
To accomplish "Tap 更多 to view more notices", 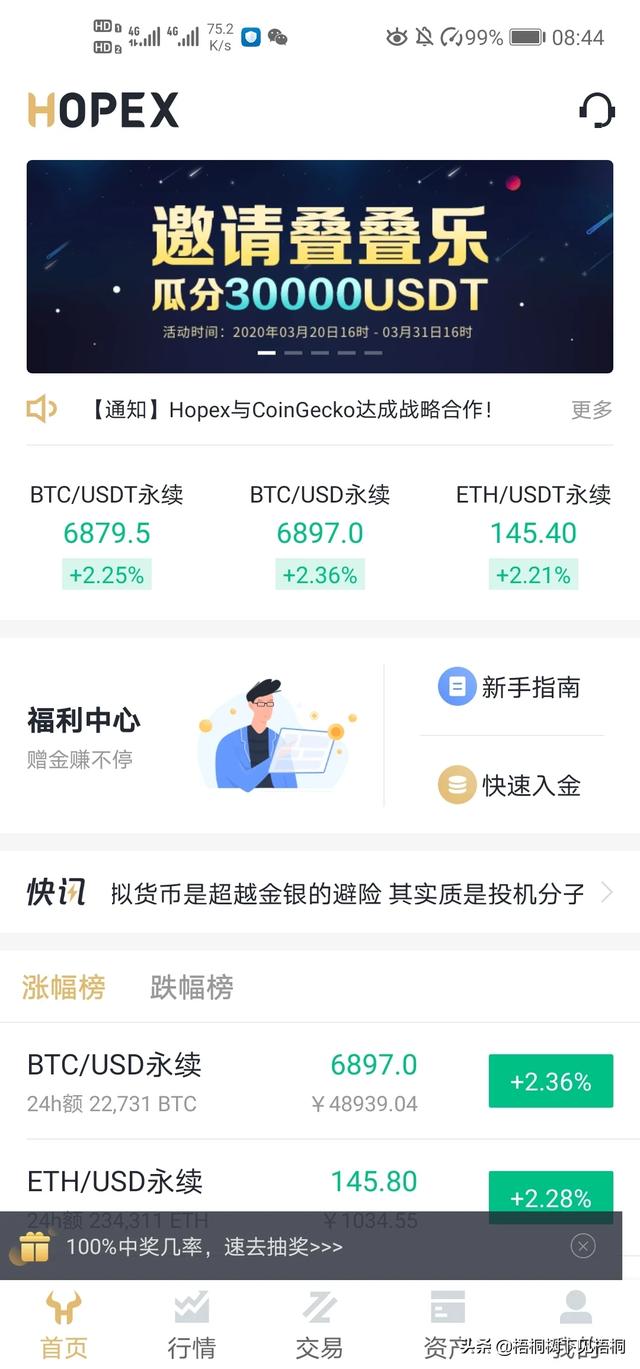I will [x=591, y=409].
